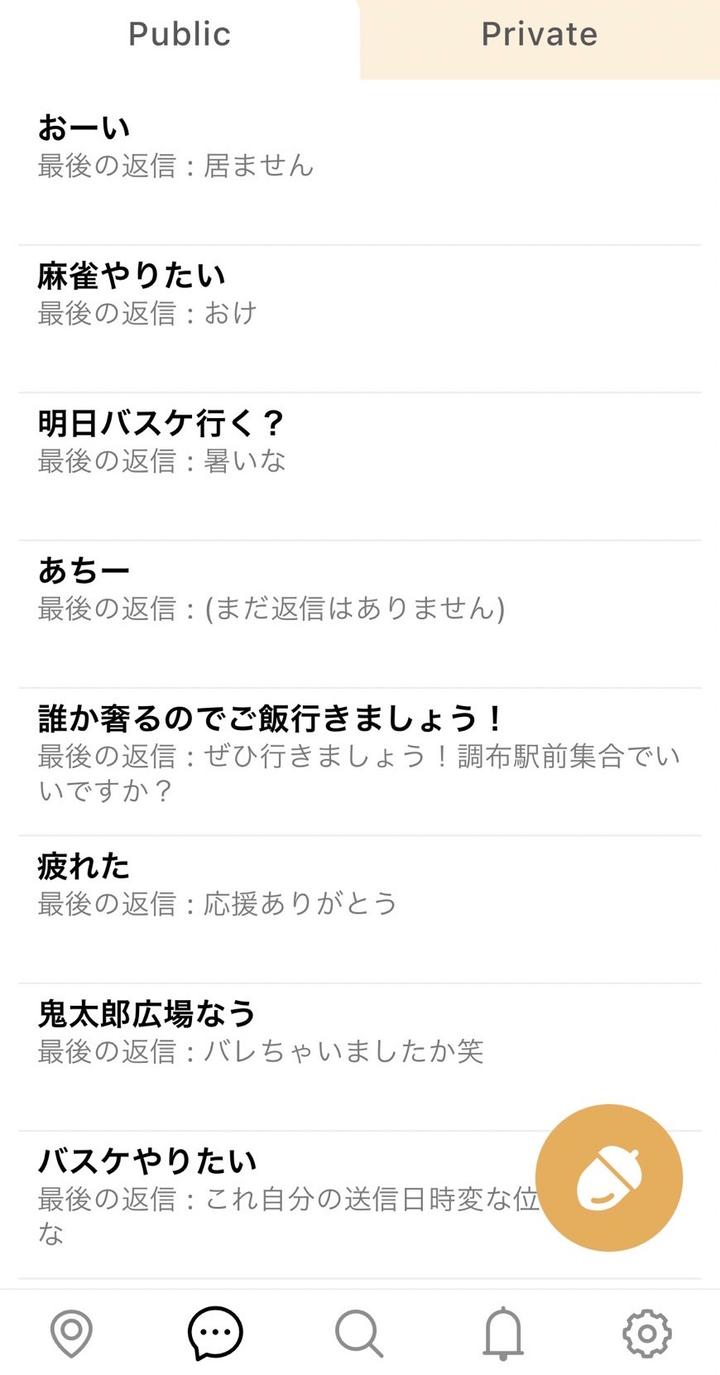Switch to the Private tab
This screenshot has height=1375, width=720.
[x=539, y=36]
